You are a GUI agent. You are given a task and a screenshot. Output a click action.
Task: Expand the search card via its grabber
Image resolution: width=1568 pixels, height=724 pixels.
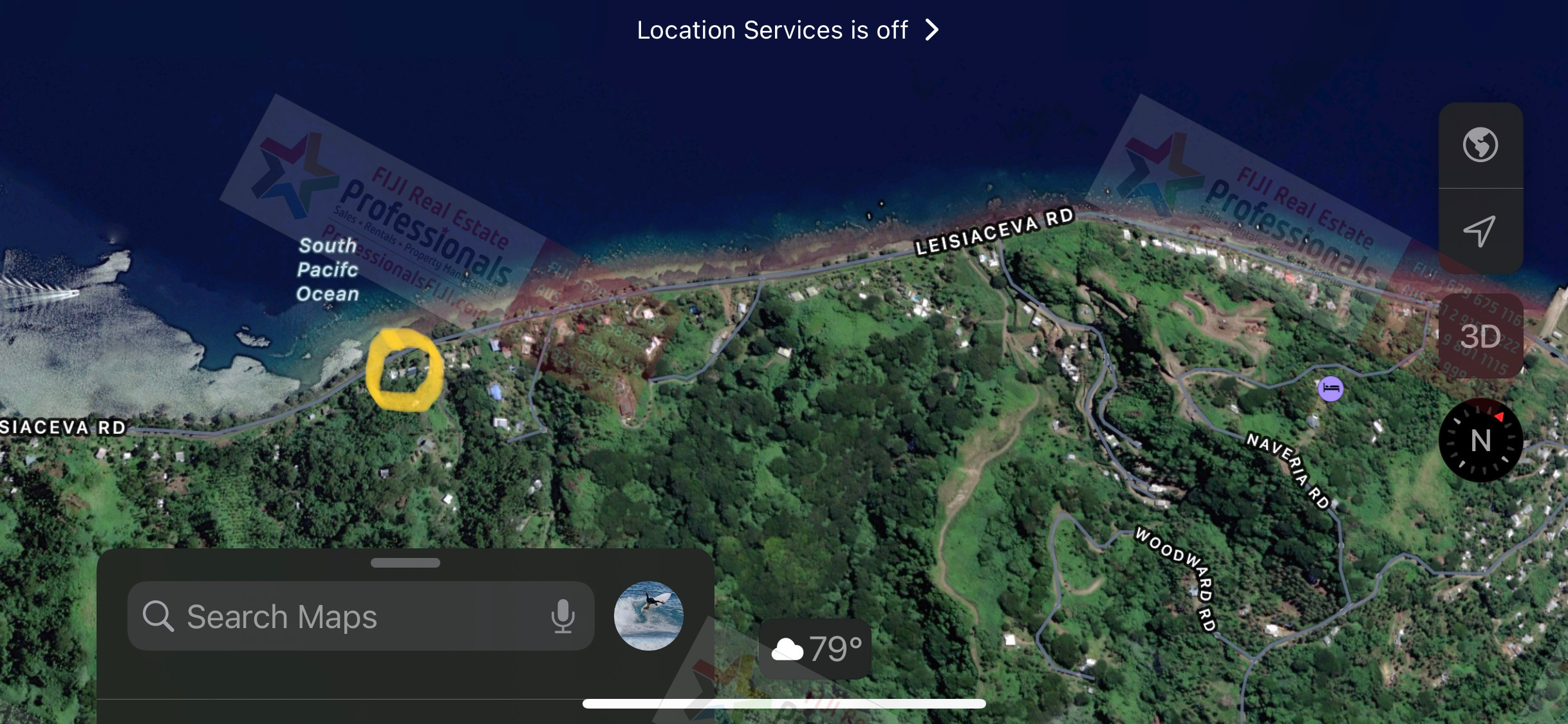pyautogui.click(x=406, y=563)
